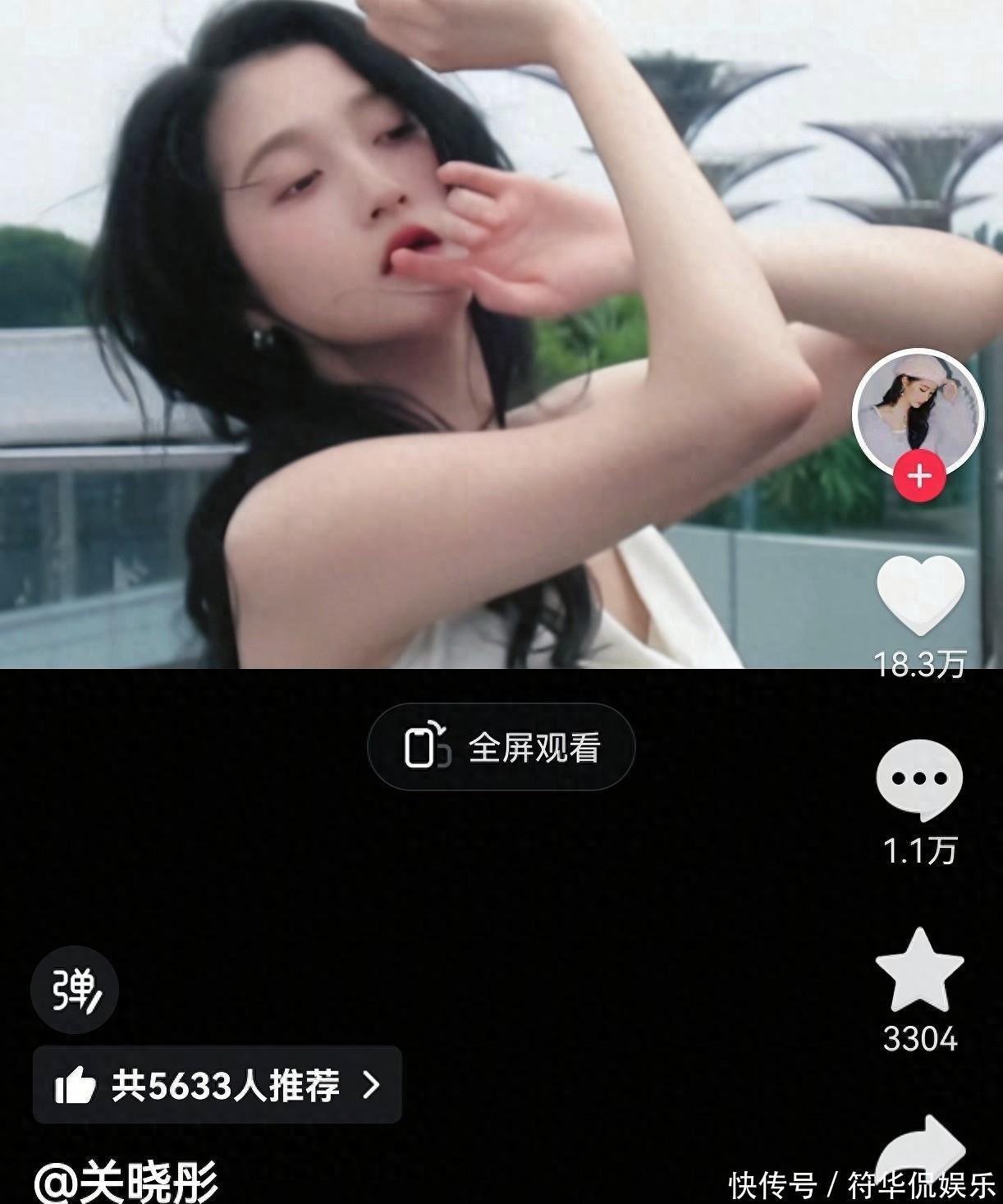Viewport: 1003px width, 1204px height.
Task: Follow the creator with the red plus
Action: pyautogui.click(x=919, y=476)
